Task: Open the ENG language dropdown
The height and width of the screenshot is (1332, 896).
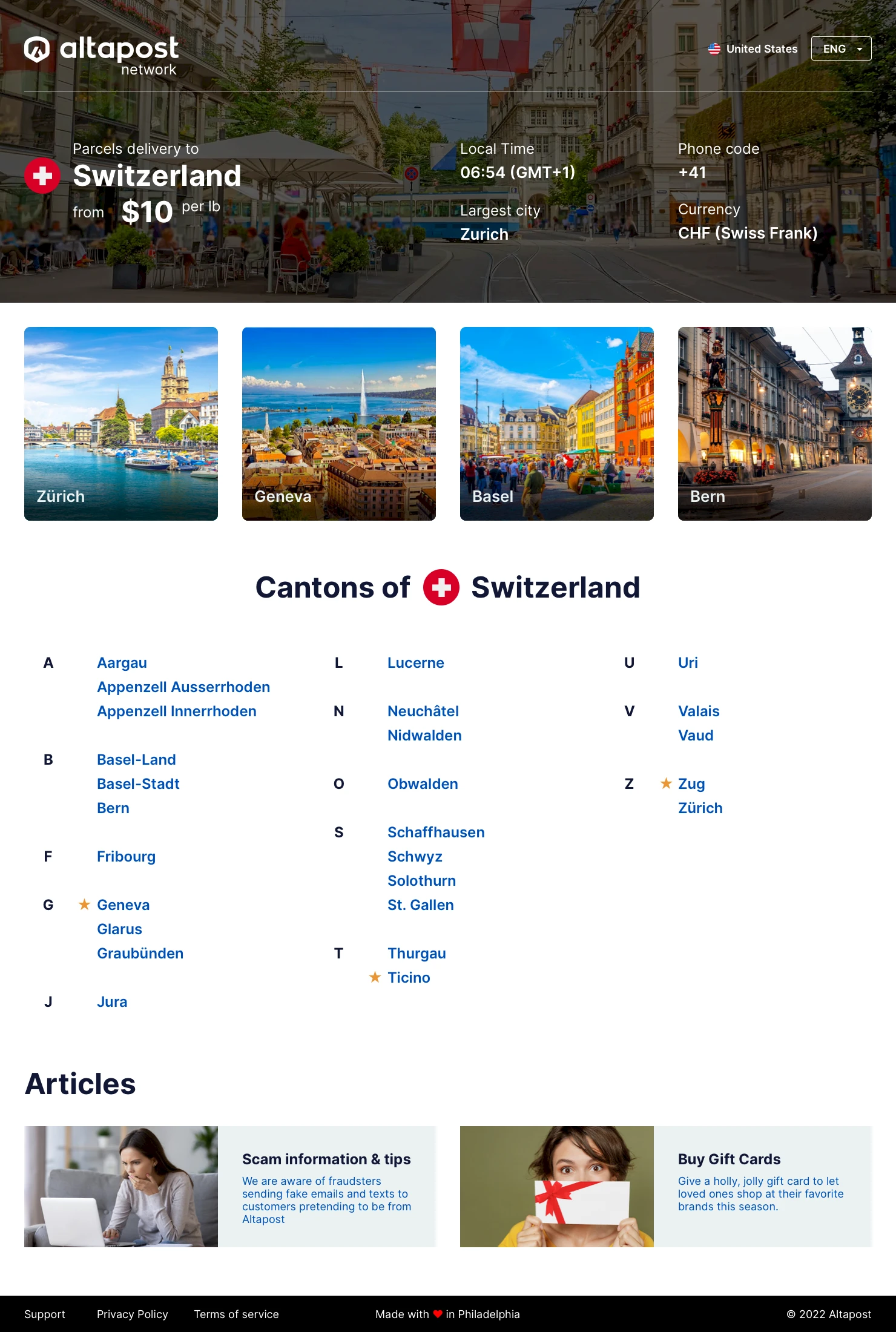Action: click(x=841, y=48)
